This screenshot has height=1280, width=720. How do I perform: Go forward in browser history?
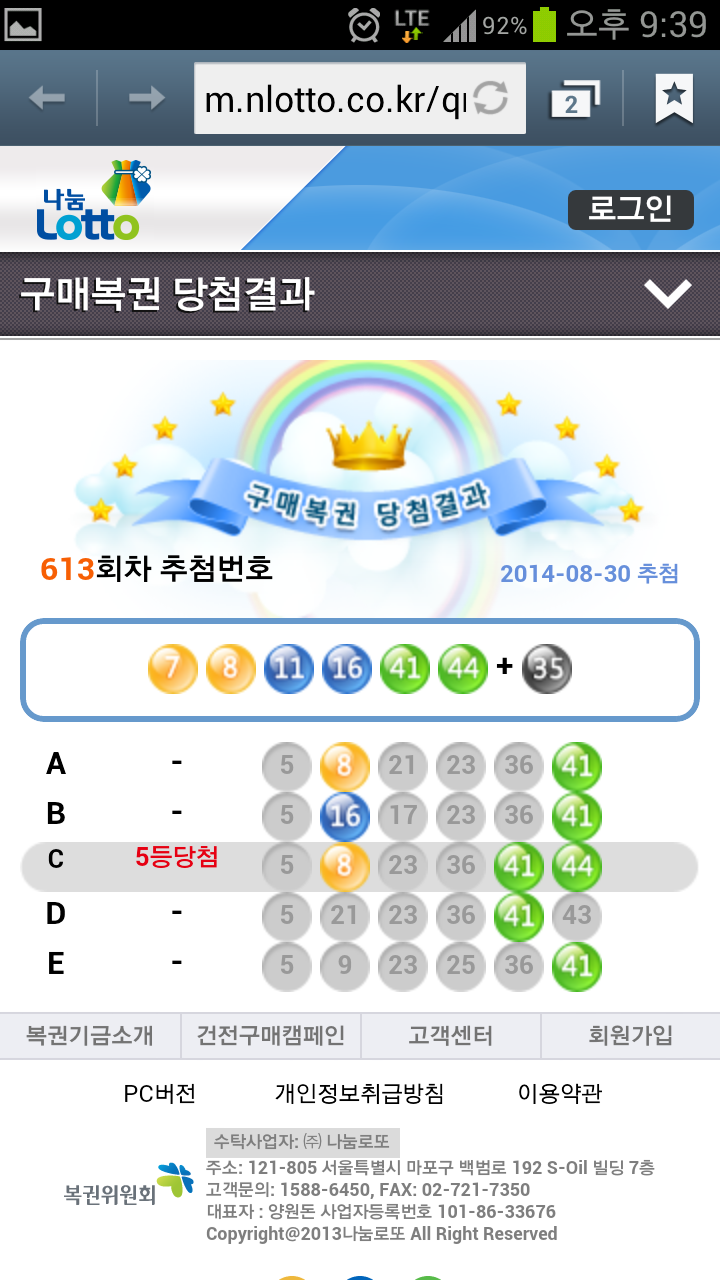pos(147,98)
